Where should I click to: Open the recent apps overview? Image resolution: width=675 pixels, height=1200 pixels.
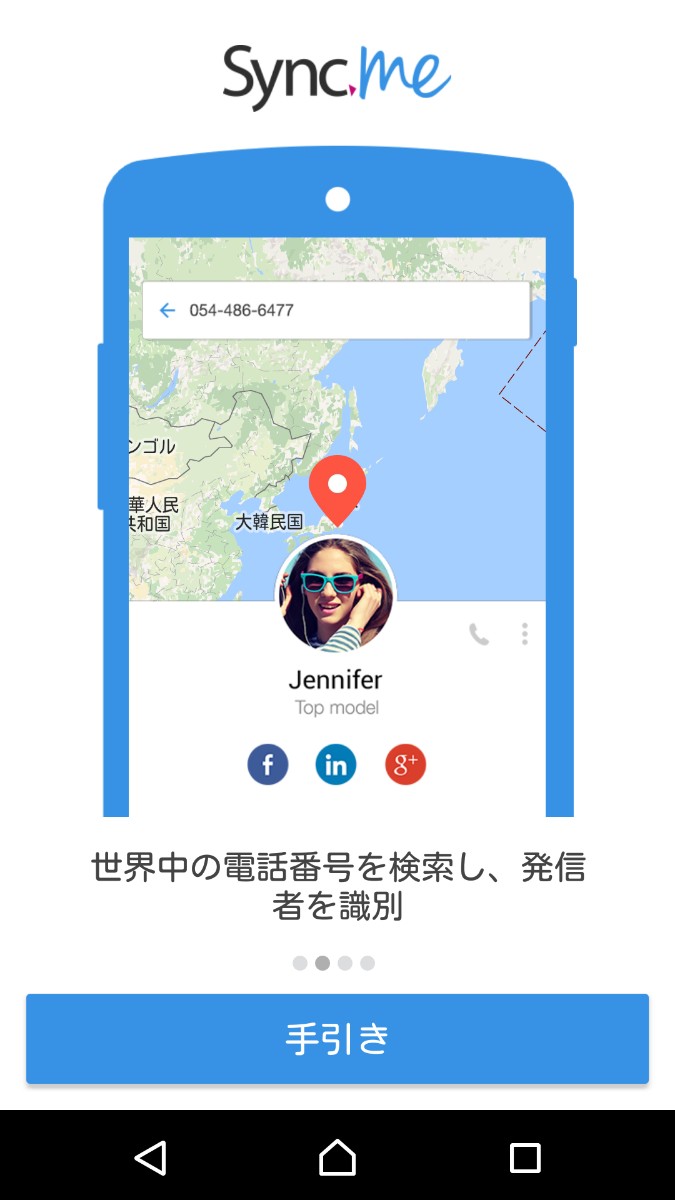(x=525, y=1157)
